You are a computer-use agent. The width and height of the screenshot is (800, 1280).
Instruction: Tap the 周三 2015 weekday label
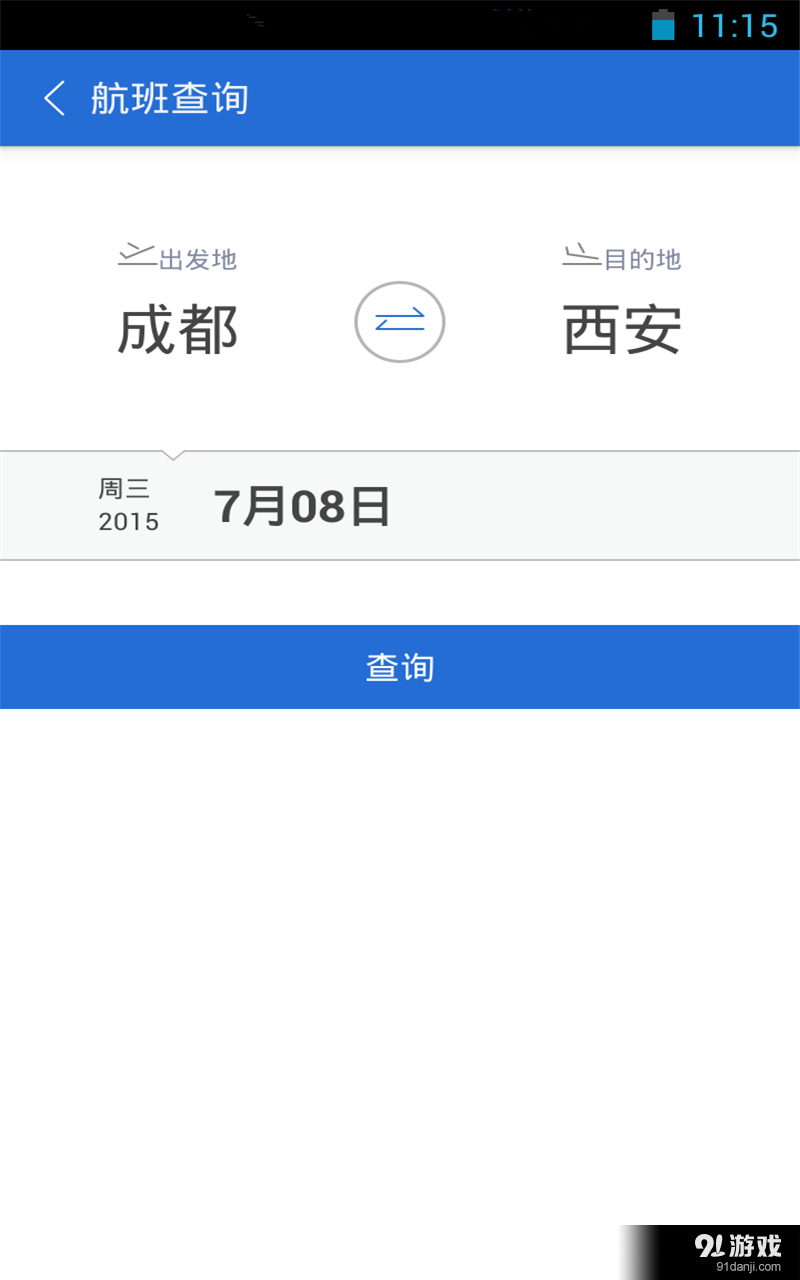[128, 505]
